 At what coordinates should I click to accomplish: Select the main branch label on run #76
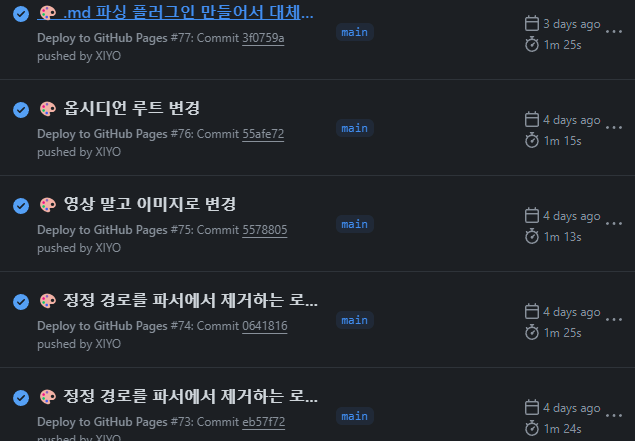[x=354, y=128]
